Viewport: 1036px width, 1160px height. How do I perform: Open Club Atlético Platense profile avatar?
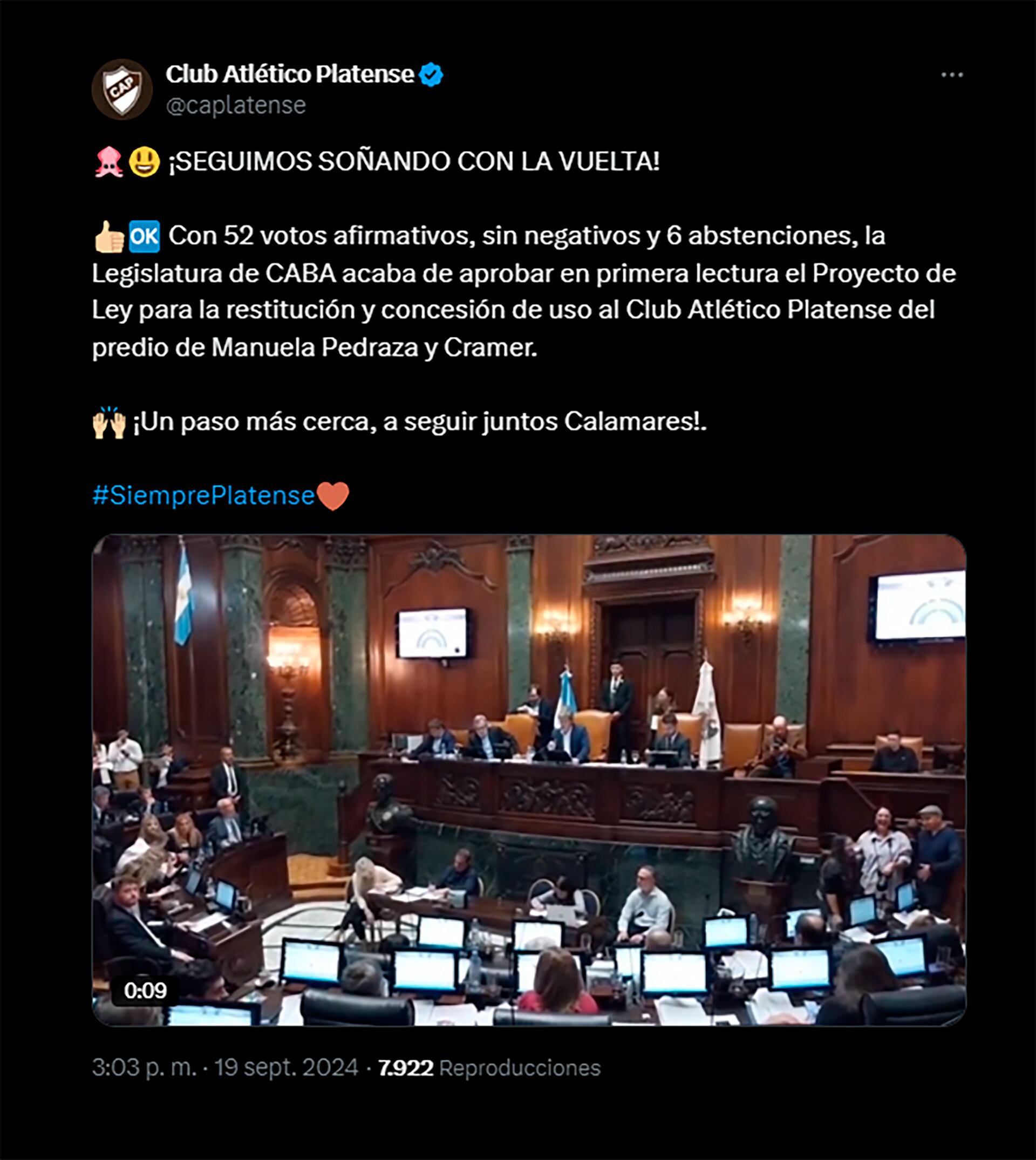tap(122, 90)
